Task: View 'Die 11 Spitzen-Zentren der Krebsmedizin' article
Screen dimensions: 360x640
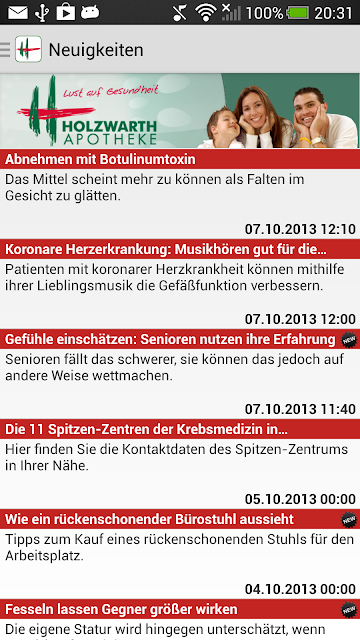Action: (180, 464)
